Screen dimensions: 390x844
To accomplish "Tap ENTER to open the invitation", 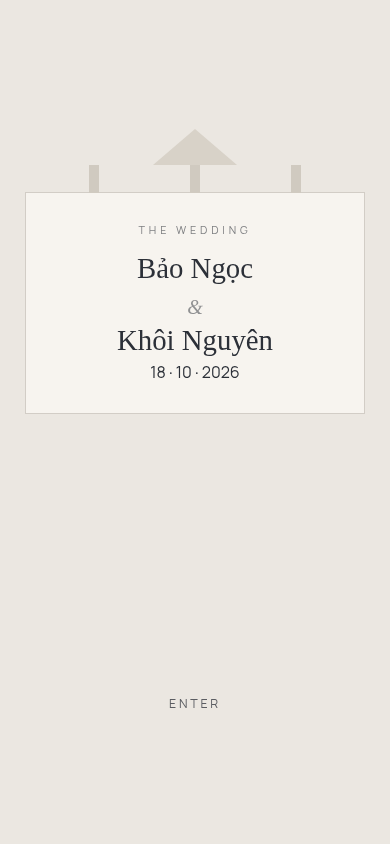I will pyautogui.click(x=194, y=704).
